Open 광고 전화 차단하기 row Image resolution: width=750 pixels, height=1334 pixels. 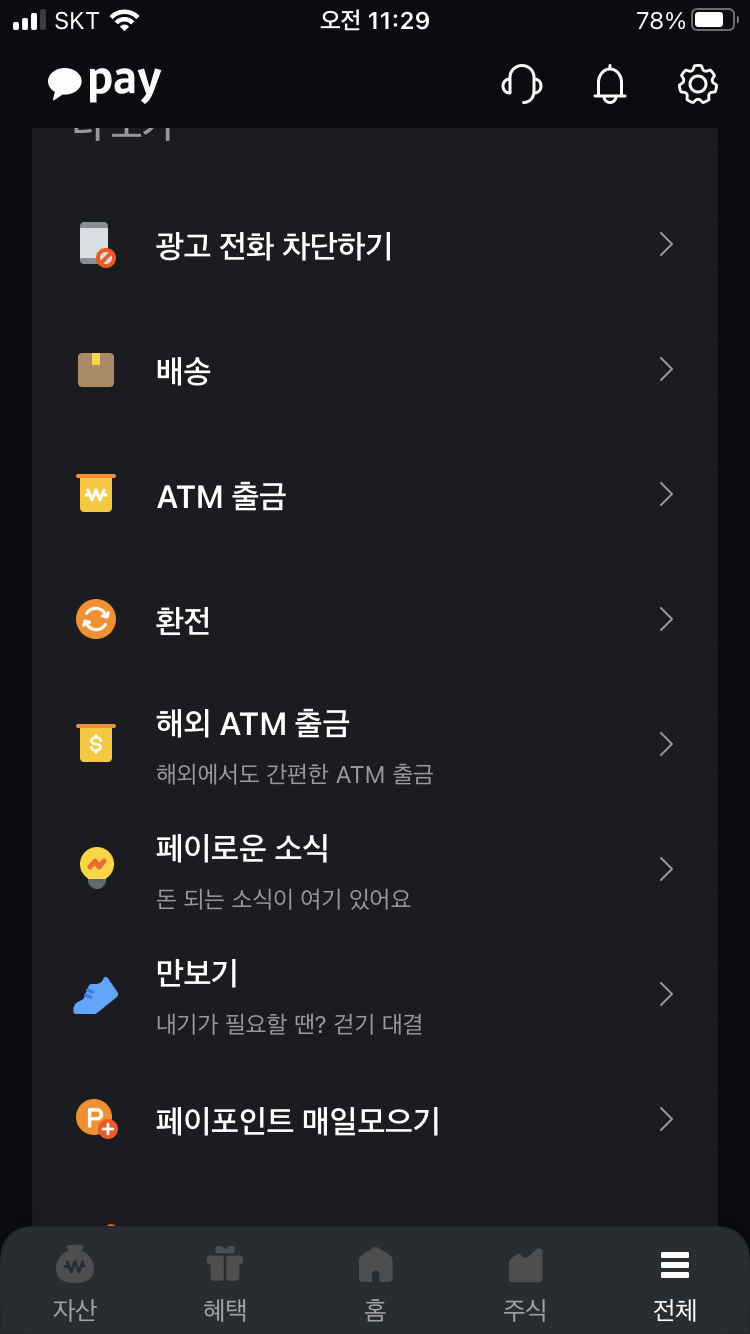[x=375, y=245]
